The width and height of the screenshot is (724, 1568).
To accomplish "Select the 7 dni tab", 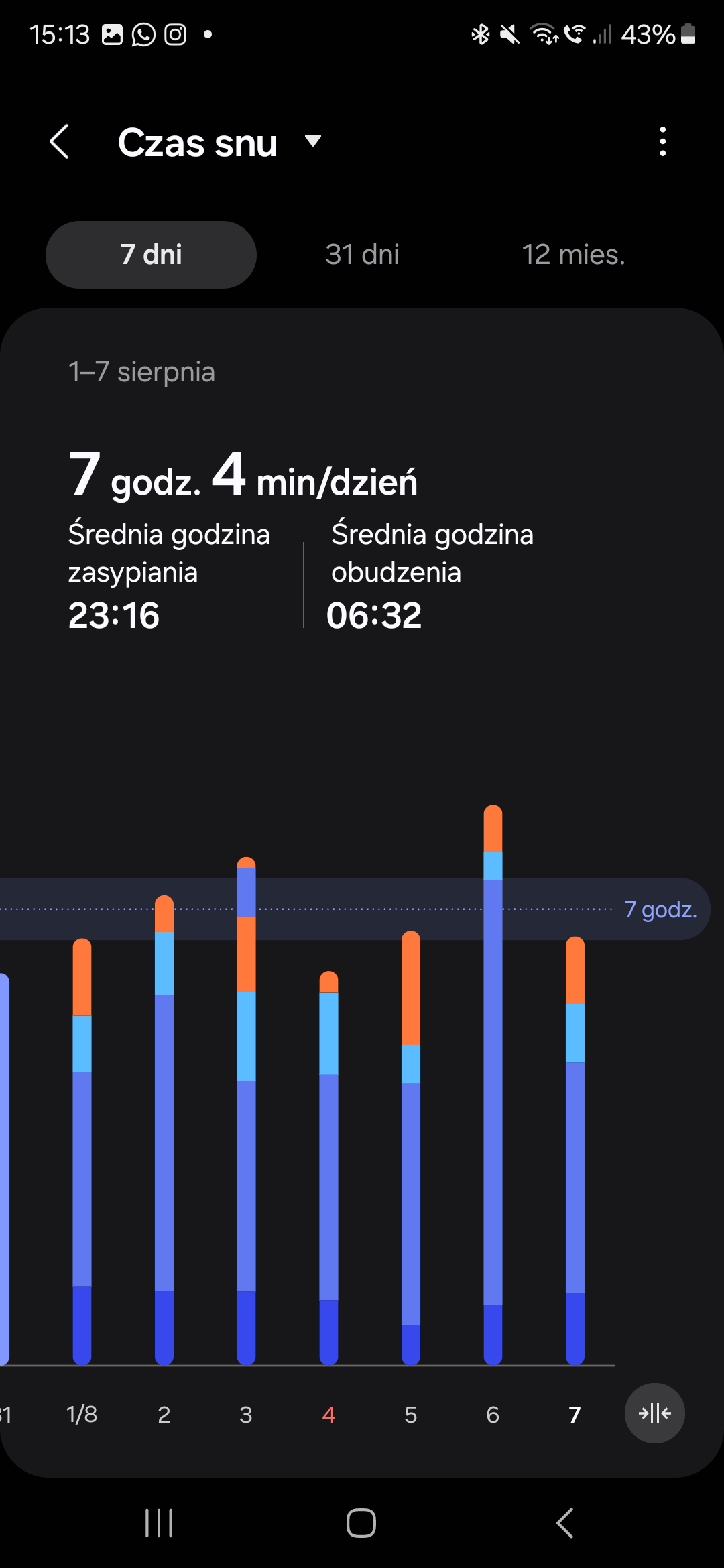I will [x=151, y=255].
